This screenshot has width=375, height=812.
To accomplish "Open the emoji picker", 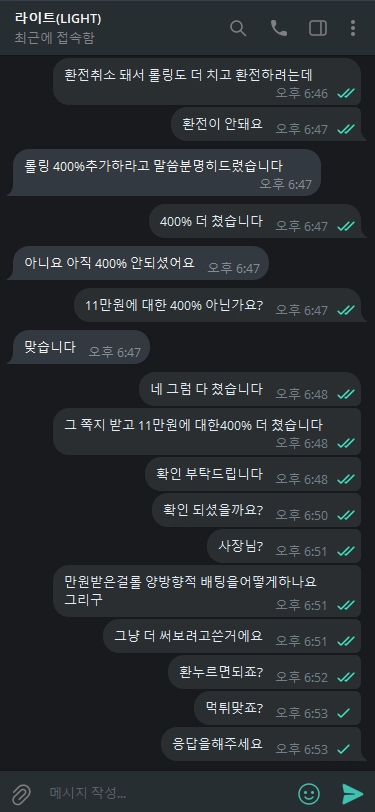I will pyautogui.click(x=309, y=793).
